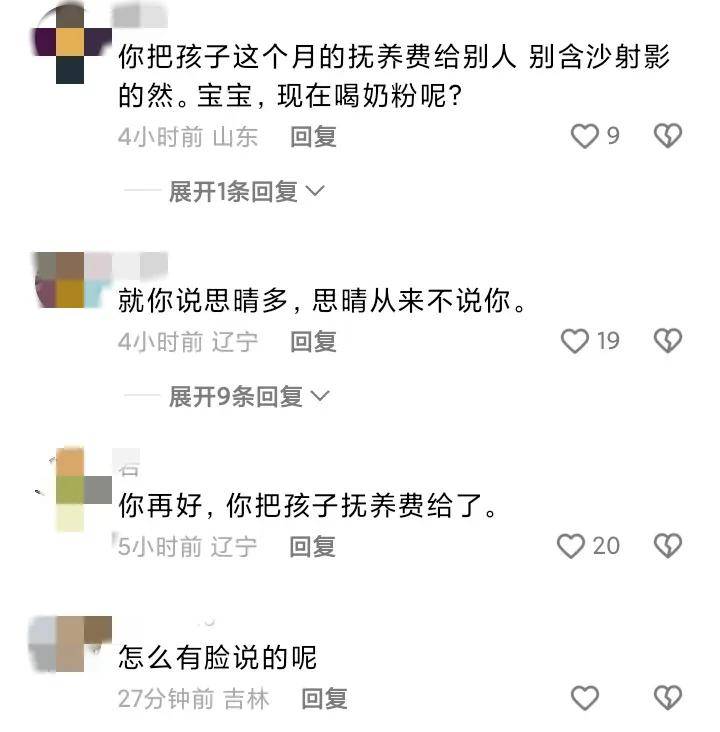Like the comment from 山东
Screen dimensions: 720x732
tap(584, 136)
